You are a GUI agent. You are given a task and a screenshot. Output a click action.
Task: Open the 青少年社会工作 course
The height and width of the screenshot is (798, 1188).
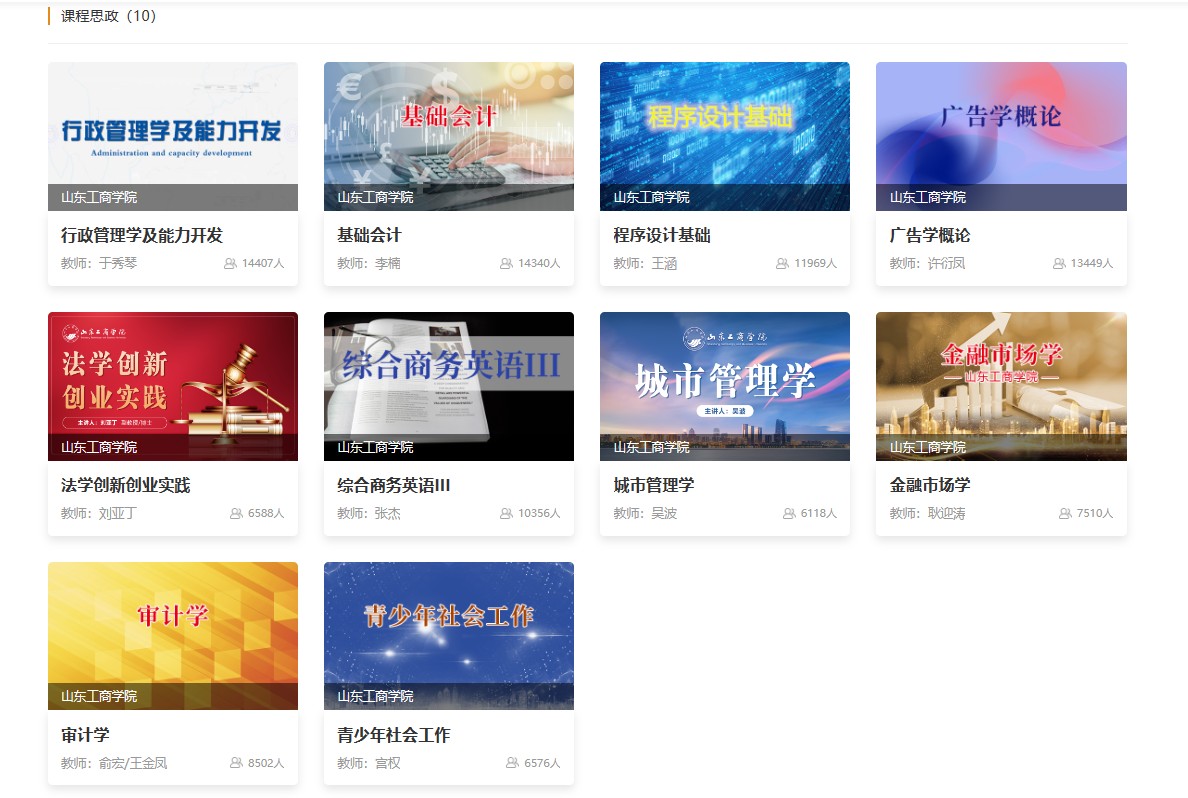point(448,636)
